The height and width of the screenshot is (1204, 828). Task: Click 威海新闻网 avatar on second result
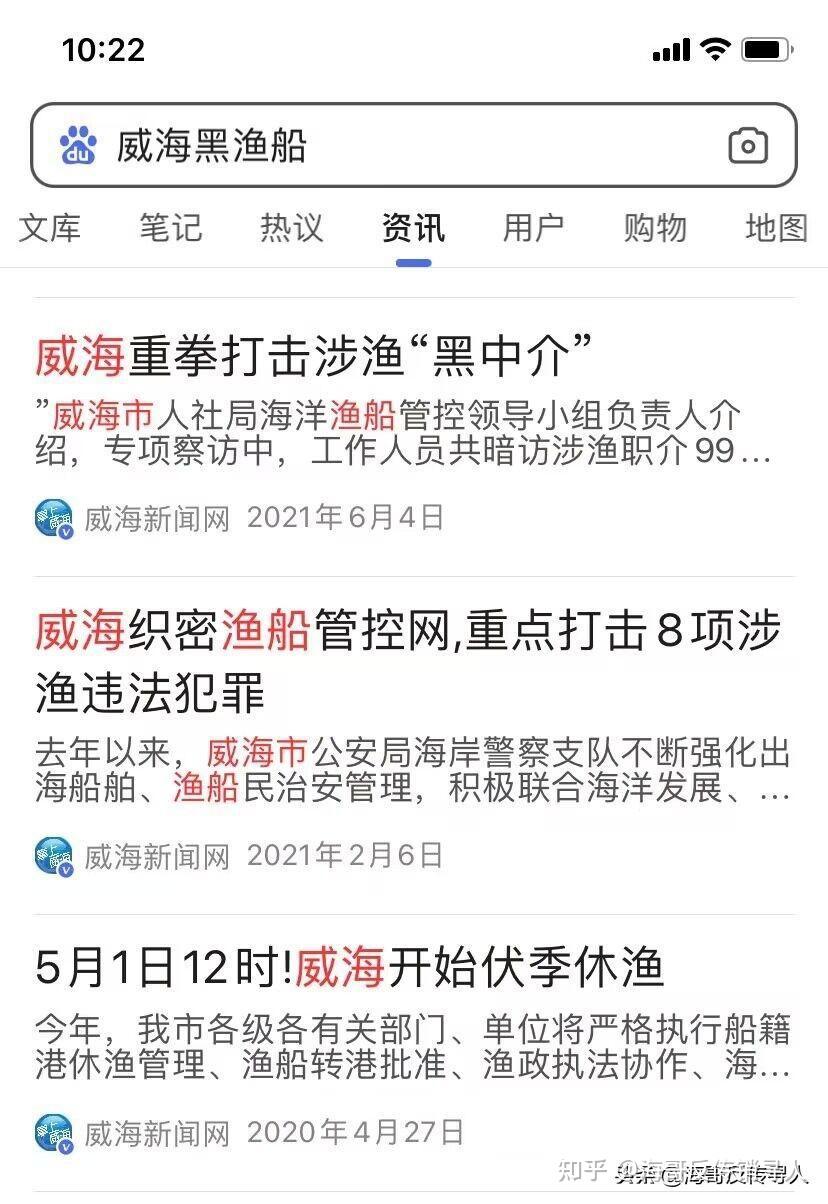(55, 856)
